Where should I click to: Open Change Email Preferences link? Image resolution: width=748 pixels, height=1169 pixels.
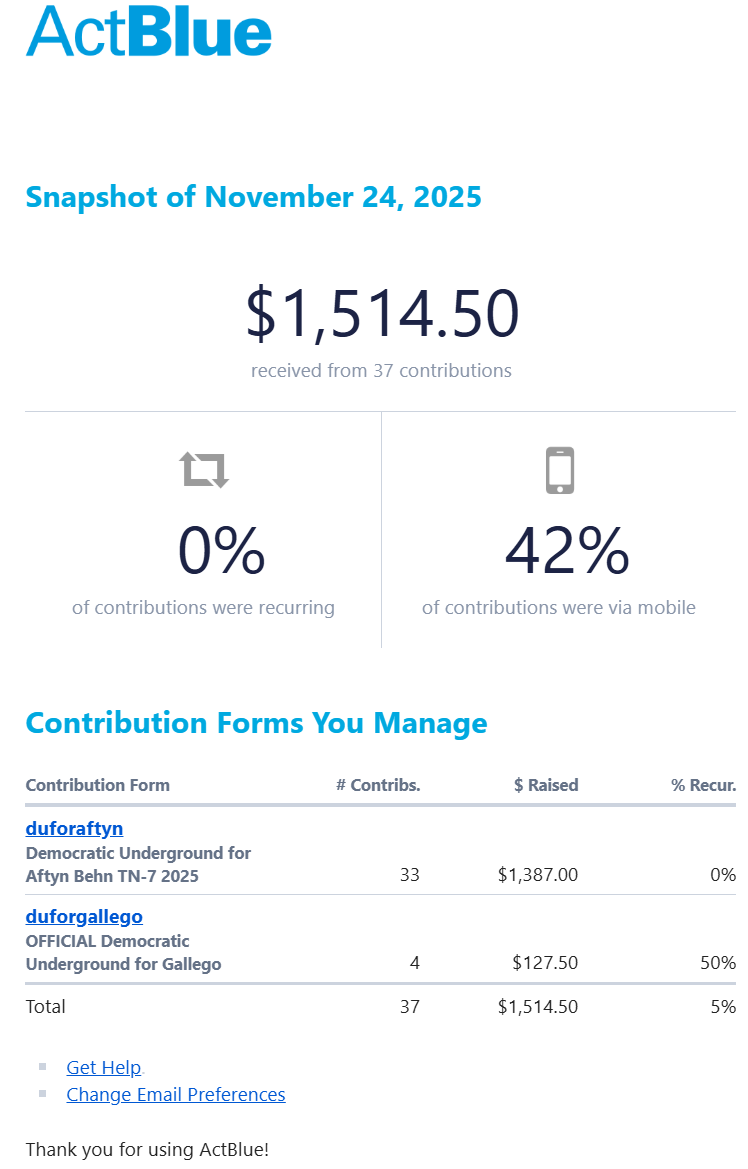point(175,1094)
